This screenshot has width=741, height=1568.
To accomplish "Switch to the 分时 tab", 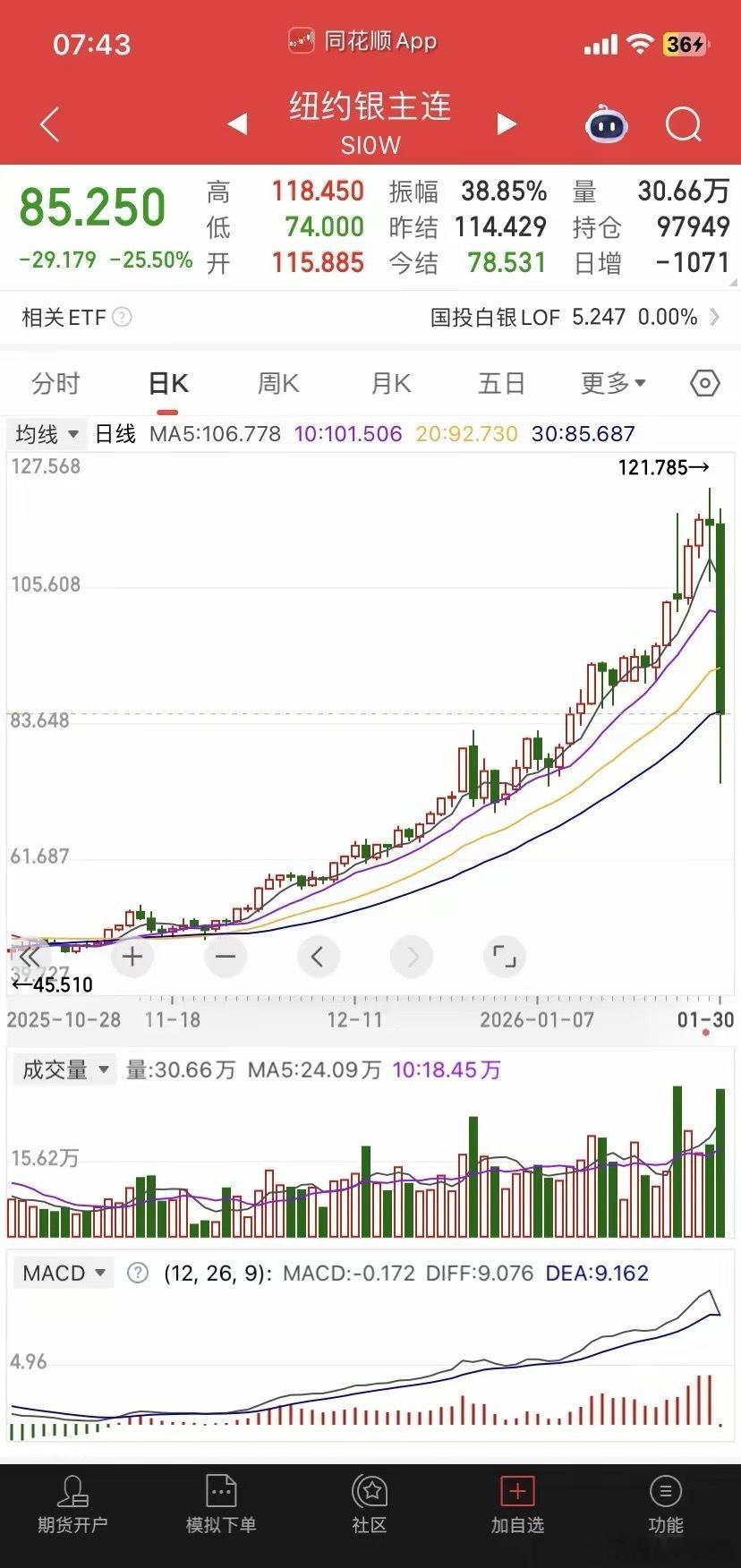I will click(x=55, y=384).
